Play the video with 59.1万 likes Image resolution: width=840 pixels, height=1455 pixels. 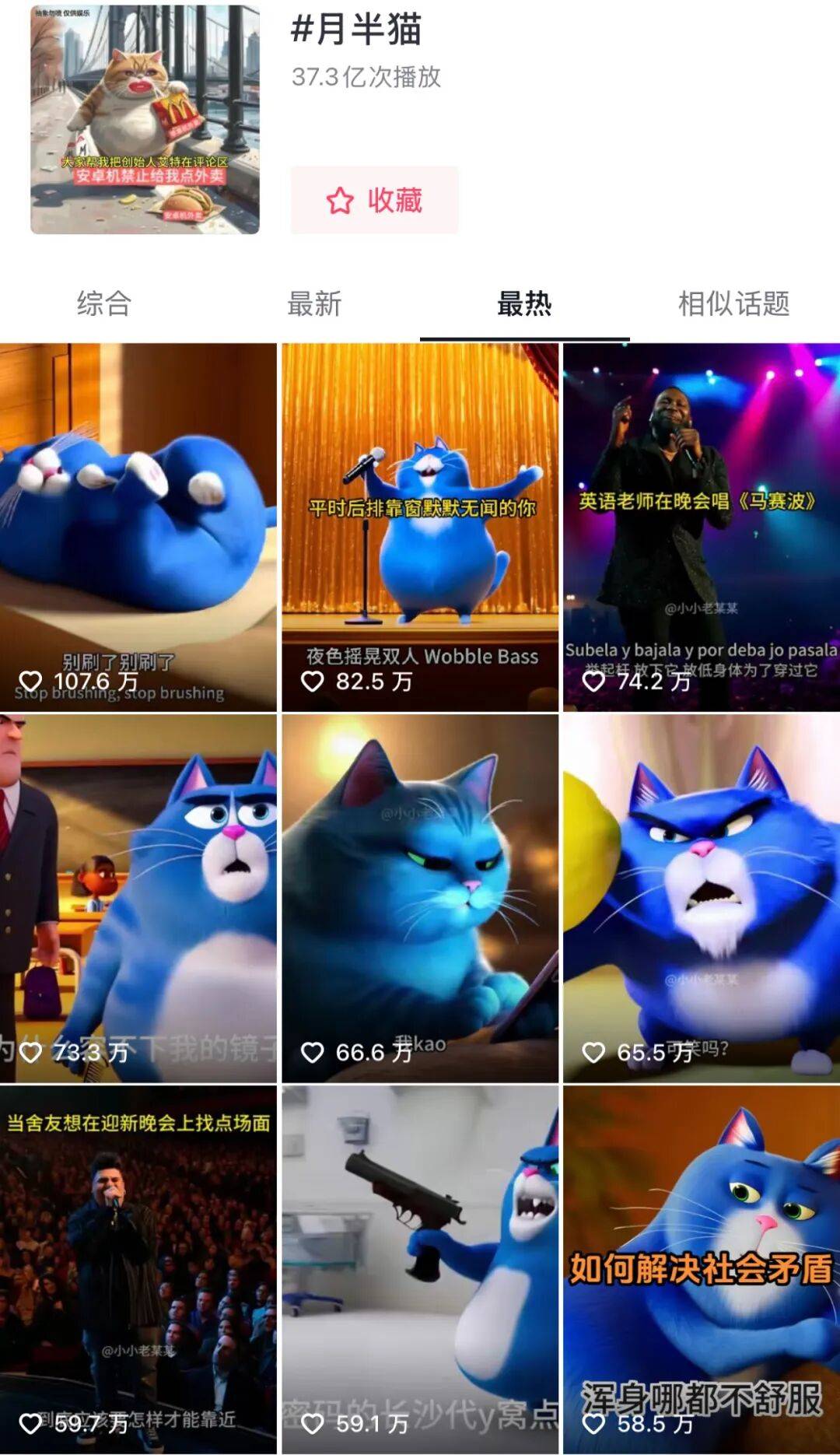coord(420,1269)
